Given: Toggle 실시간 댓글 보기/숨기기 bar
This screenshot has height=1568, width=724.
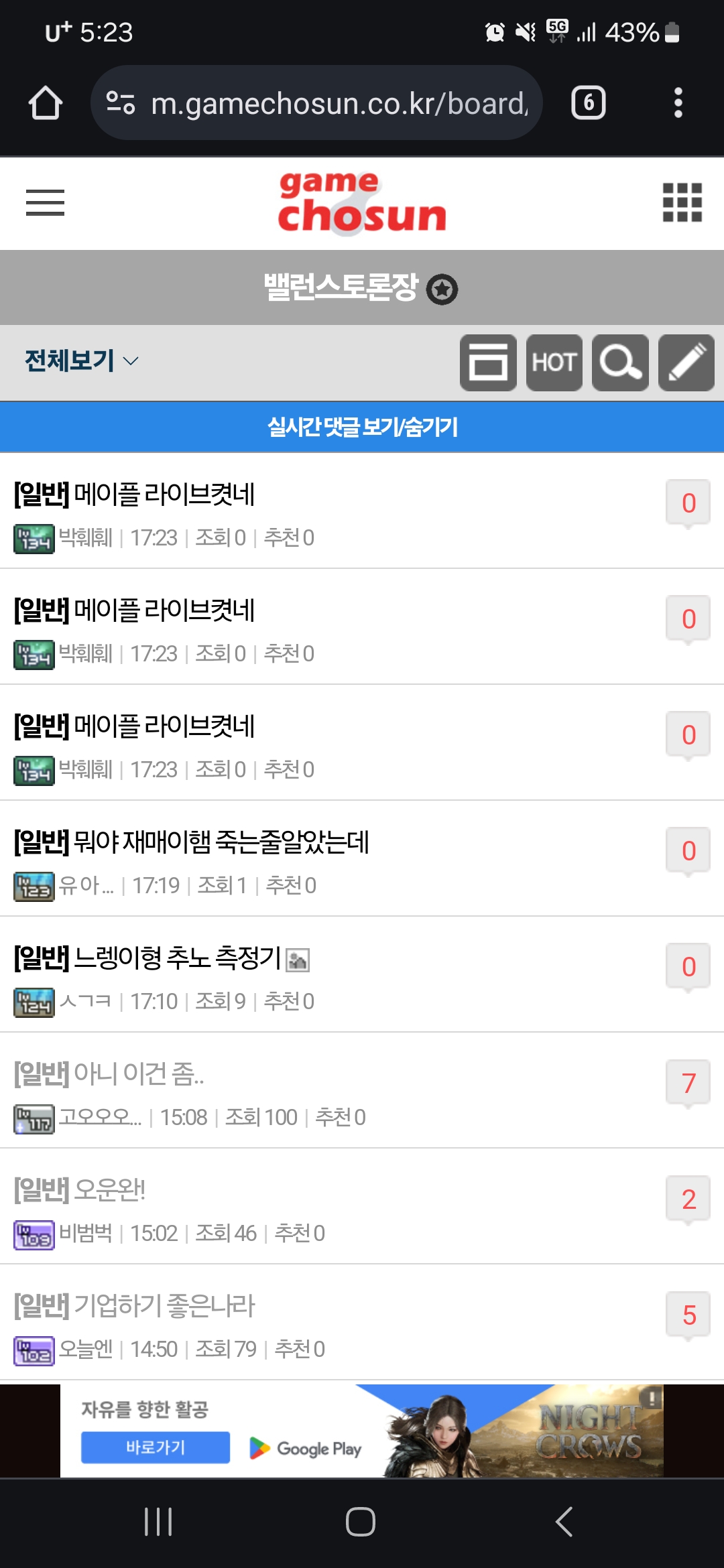Looking at the screenshot, I should click(362, 427).
